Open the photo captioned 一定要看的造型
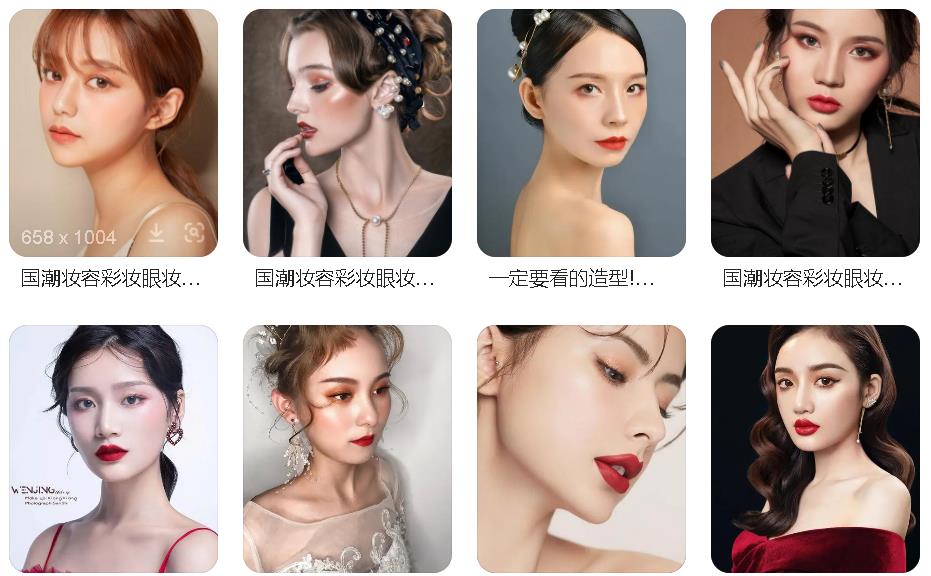 coord(581,133)
